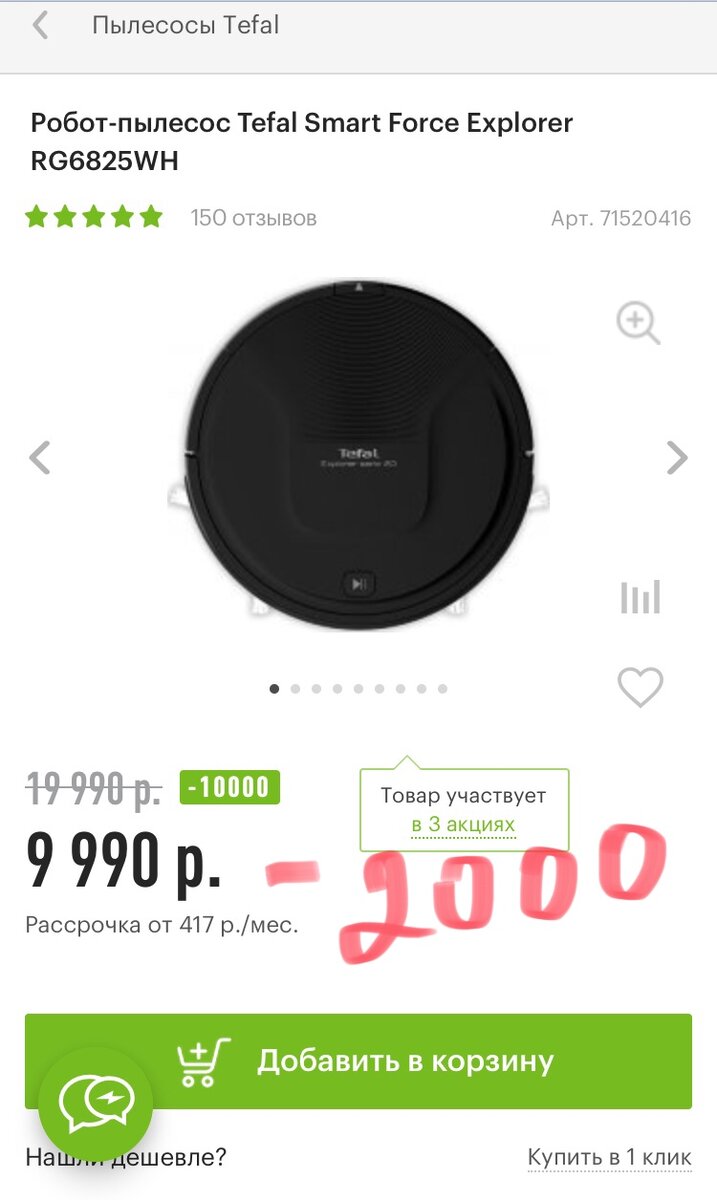Screen dimensions: 717x1200
Task: Open Купить в 1 клик
Action: 609,1158
